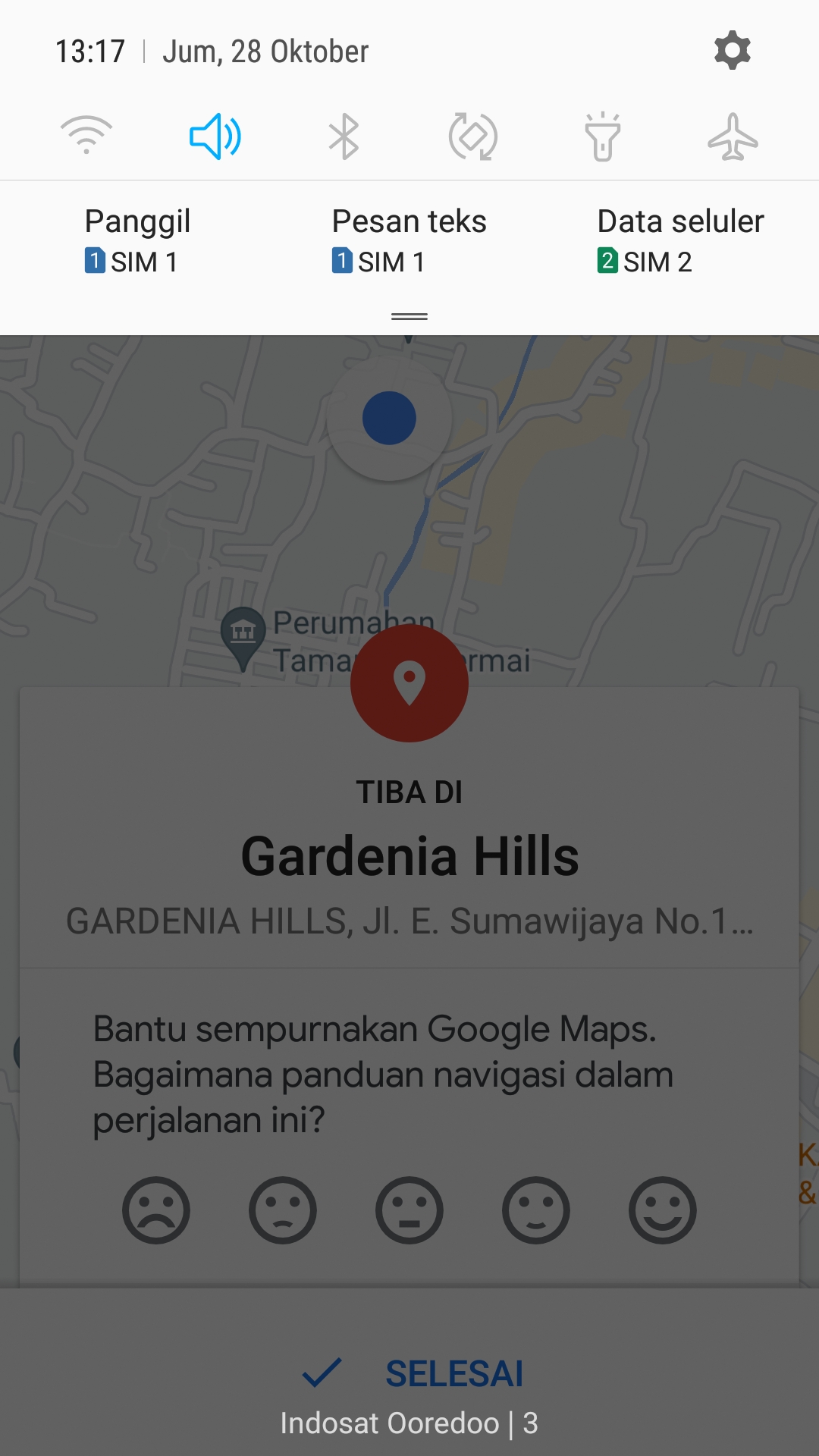Tap the red destination pin on map

[409, 682]
